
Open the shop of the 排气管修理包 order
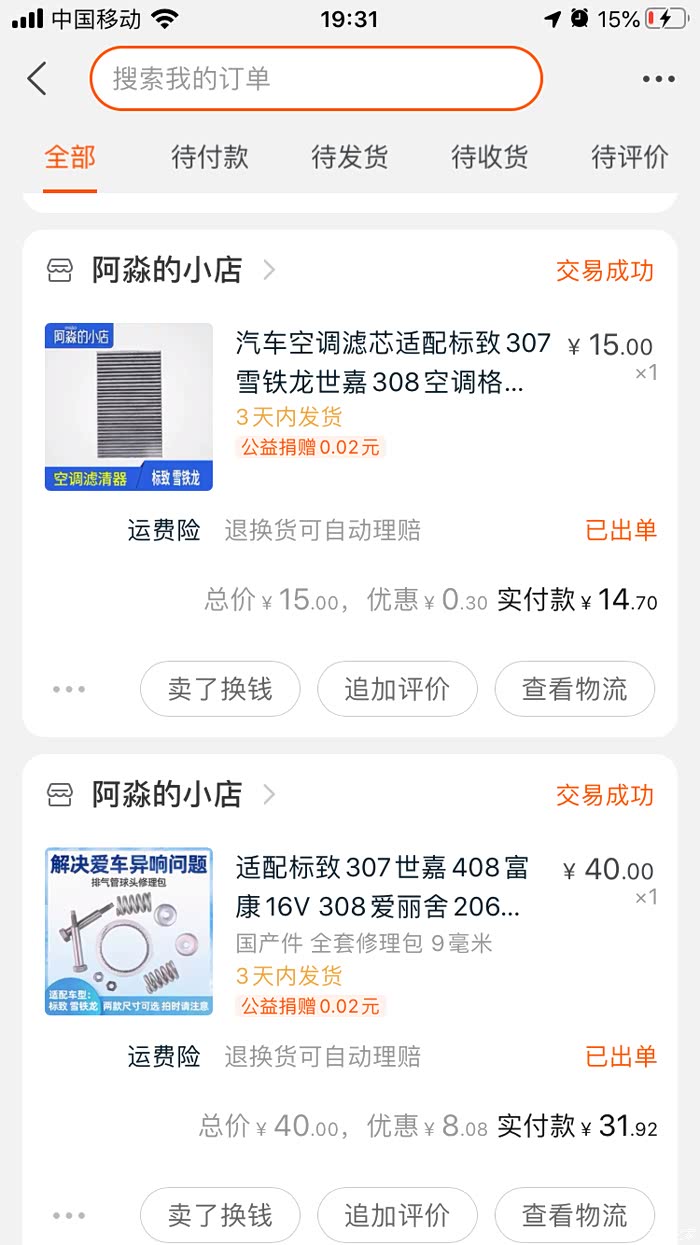click(x=168, y=795)
